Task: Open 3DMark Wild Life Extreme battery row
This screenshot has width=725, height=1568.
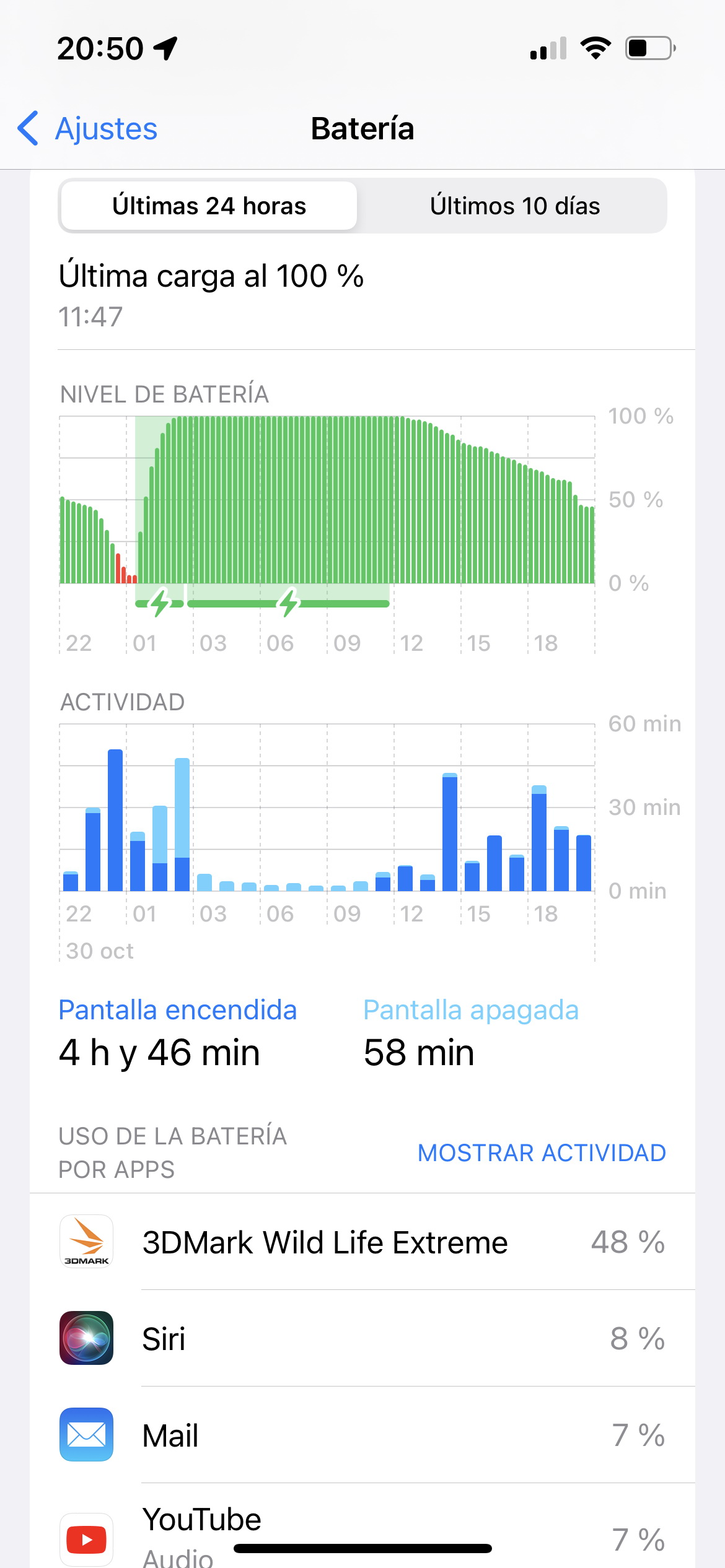Action: (362, 1242)
